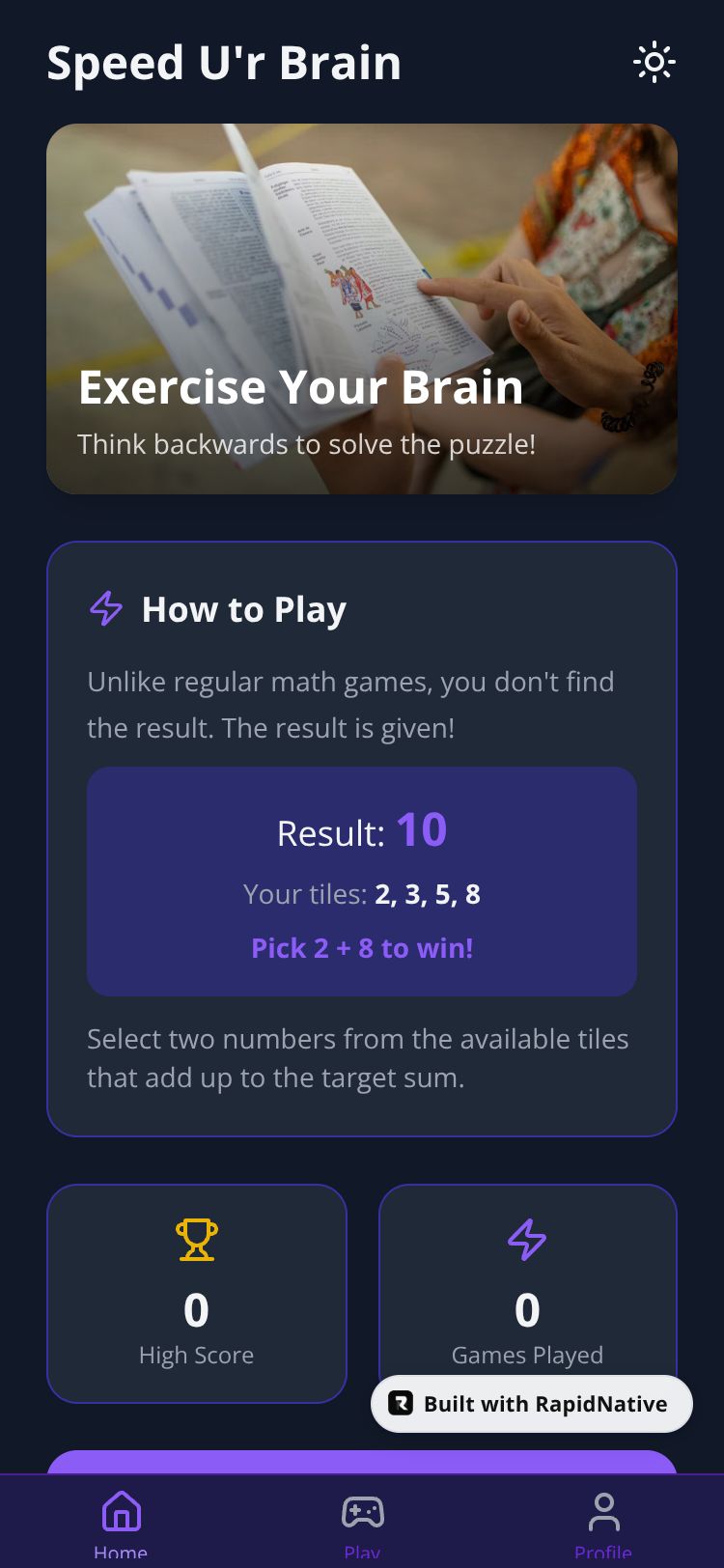
Task: Toggle the light theme sun icon
Action: pyautogui.click(x=654, y=63)
